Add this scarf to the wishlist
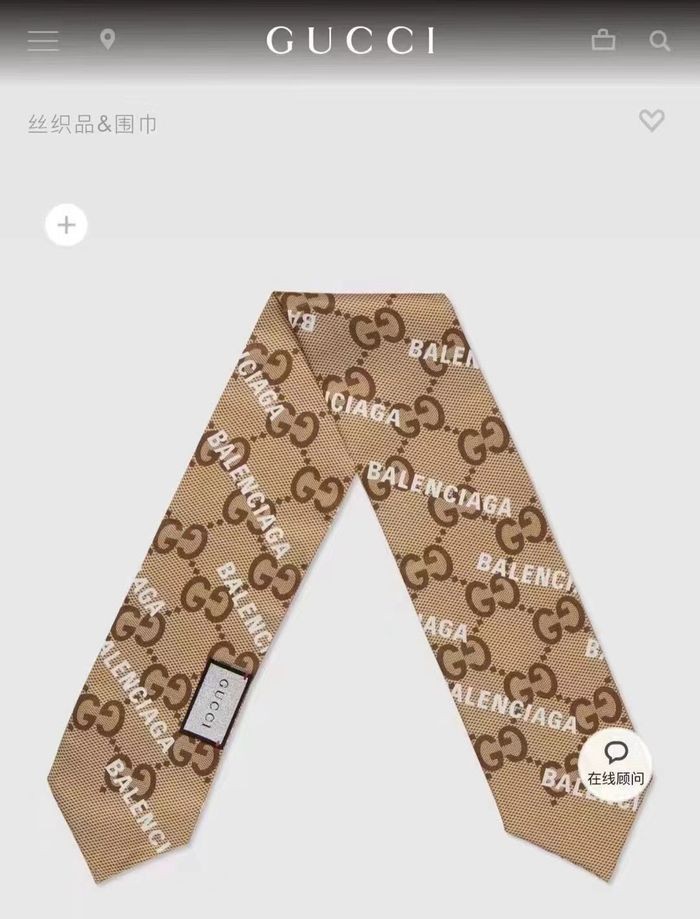This screenshot has height=919, width=700. pos(652,121)
